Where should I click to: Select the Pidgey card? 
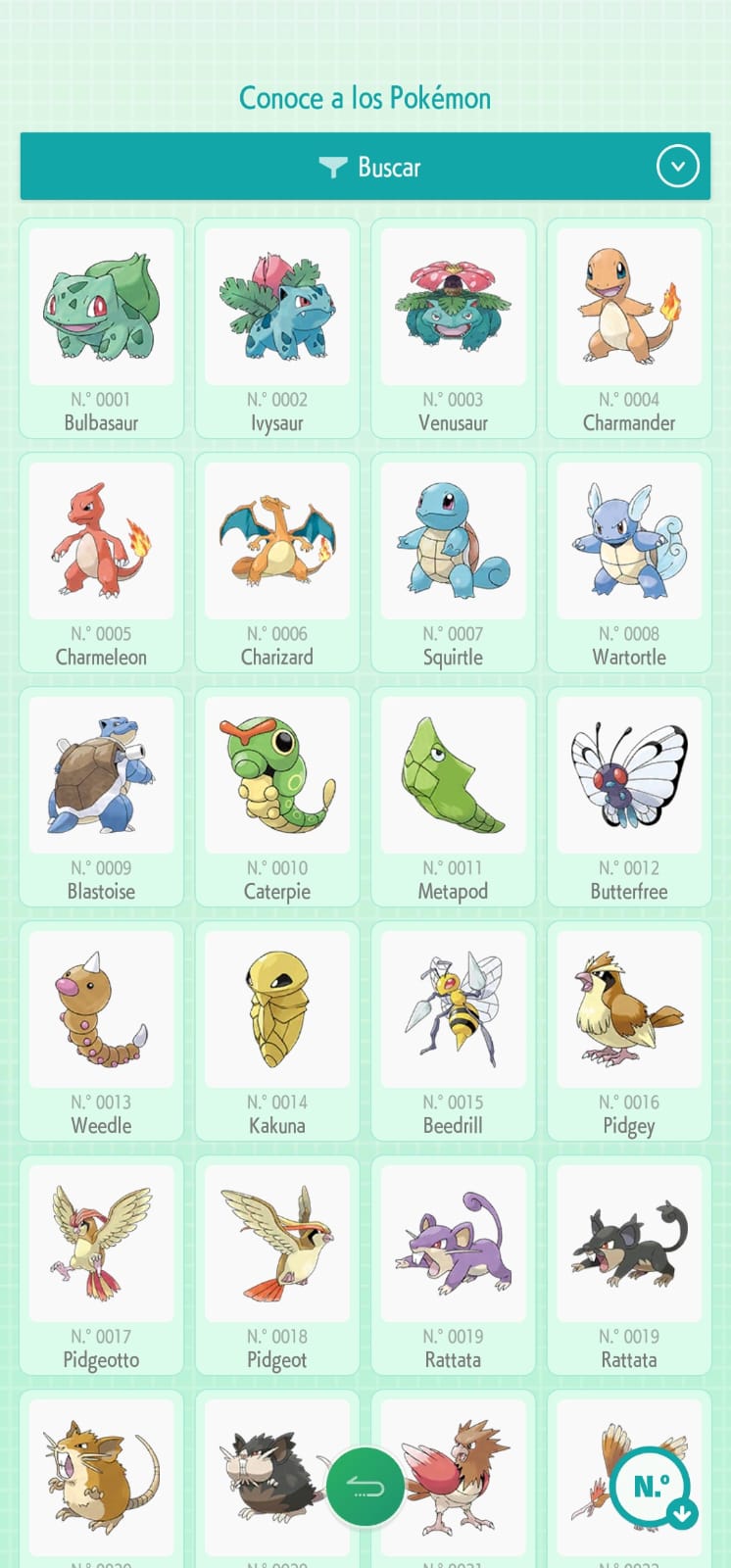pyautogui.click(x=628, y=1030)
